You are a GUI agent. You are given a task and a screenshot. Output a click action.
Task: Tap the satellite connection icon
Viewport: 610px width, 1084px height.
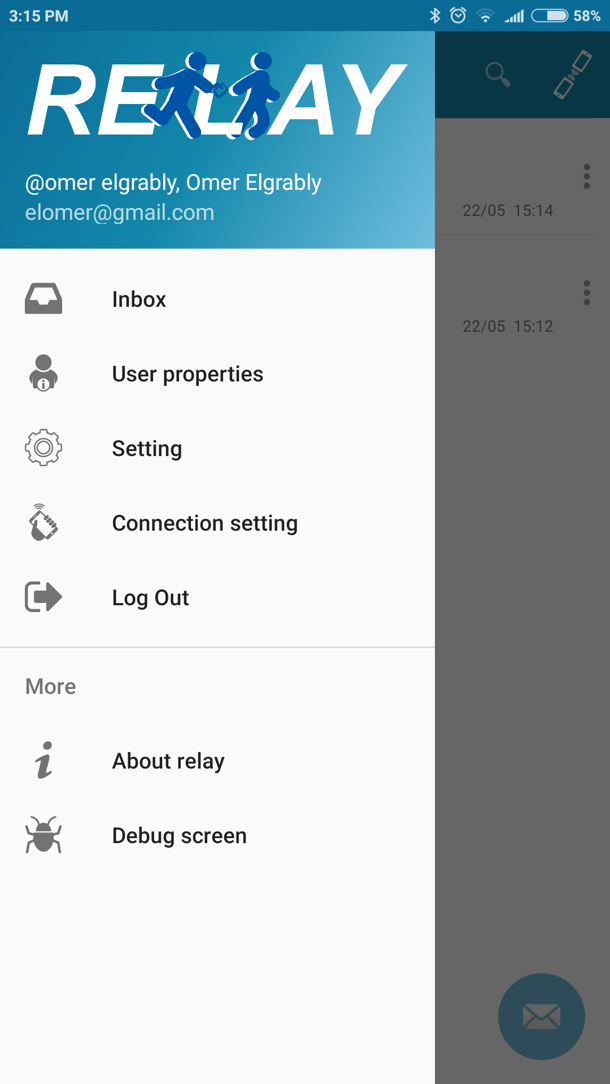click(572, 74)
